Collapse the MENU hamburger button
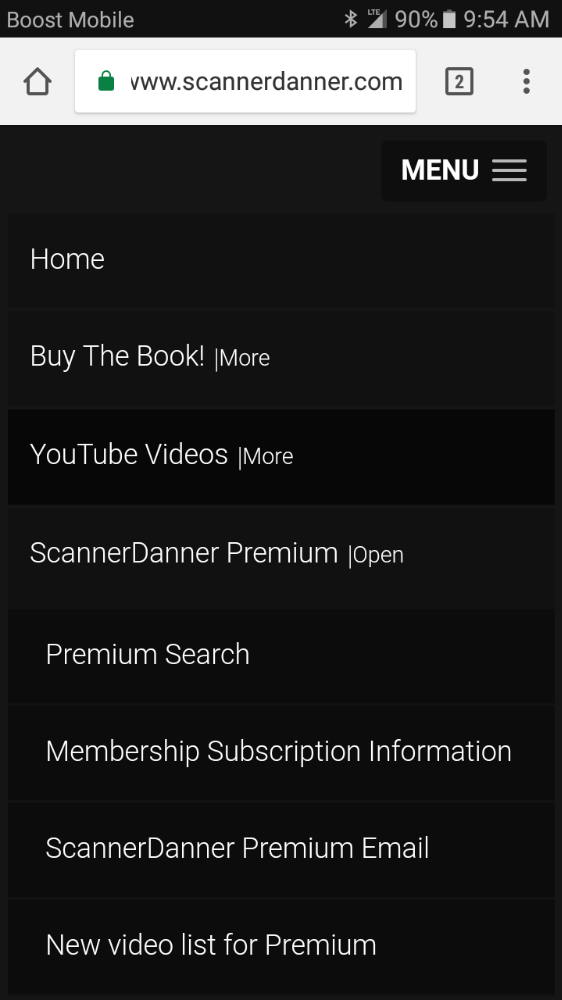Viewport: 562px width, 1000px height. click(x=464, y=170)
